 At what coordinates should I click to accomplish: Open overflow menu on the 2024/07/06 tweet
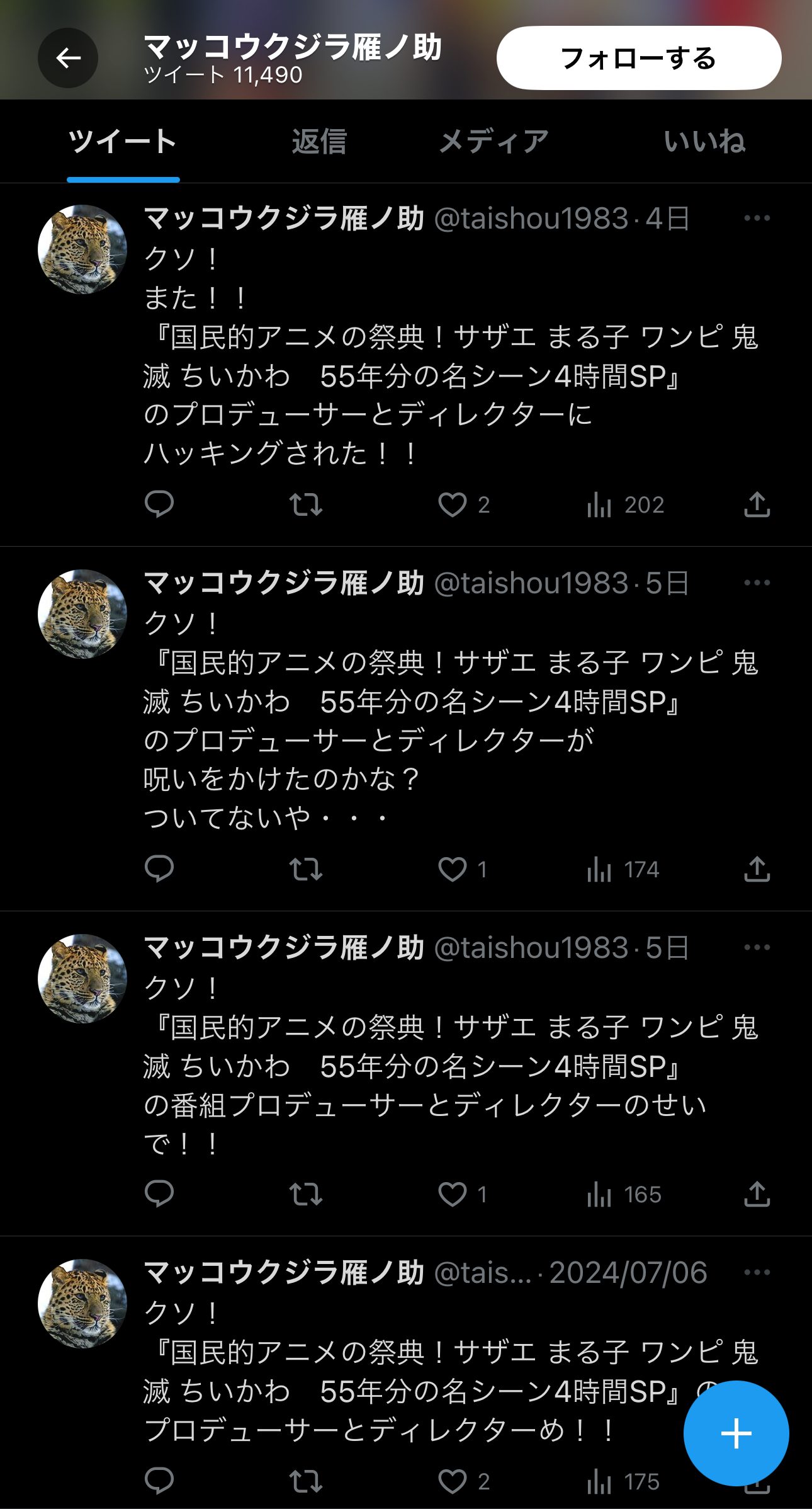tap(757, 1273)
